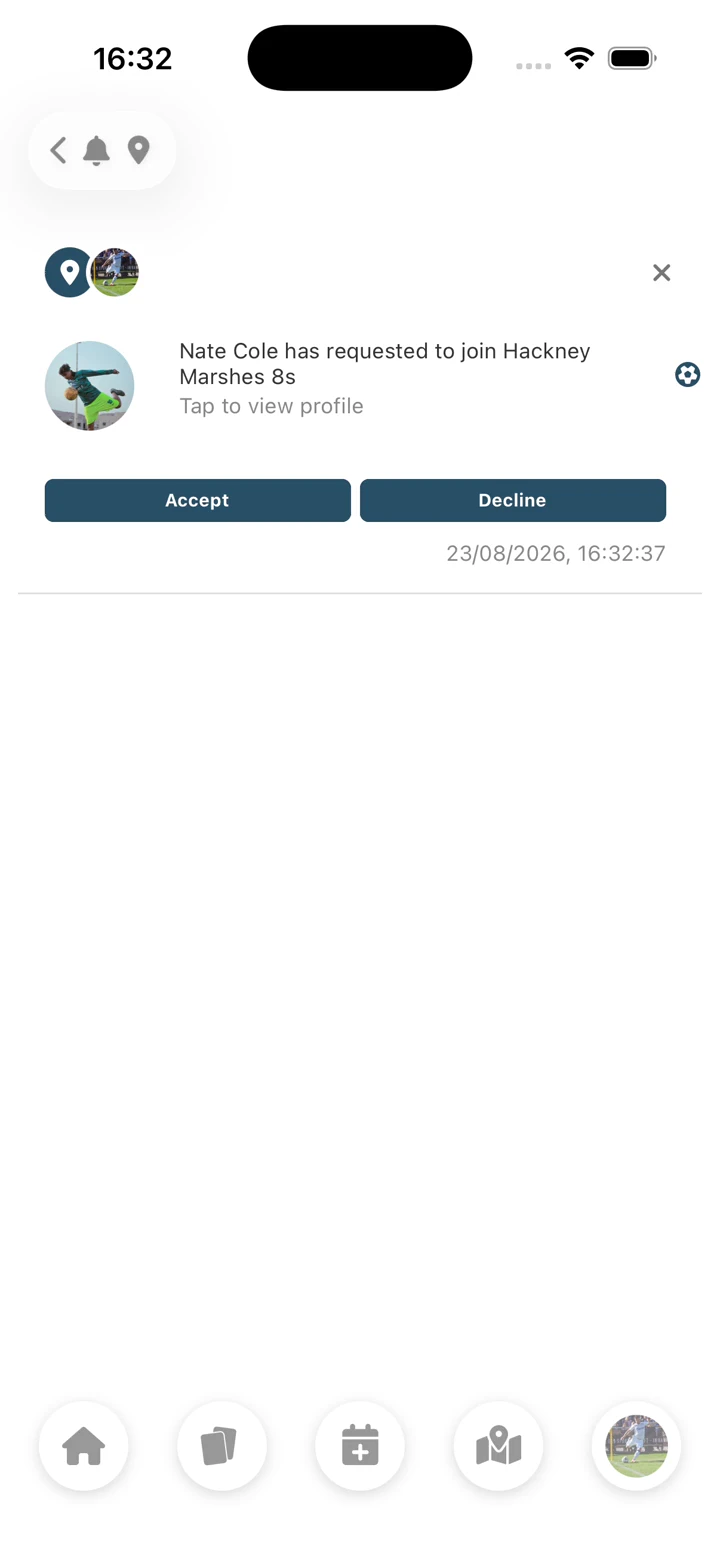Viewport: 720px width, 1566px height.
Task: Go back using the top-left arrow
Action: tap(58, 151)
